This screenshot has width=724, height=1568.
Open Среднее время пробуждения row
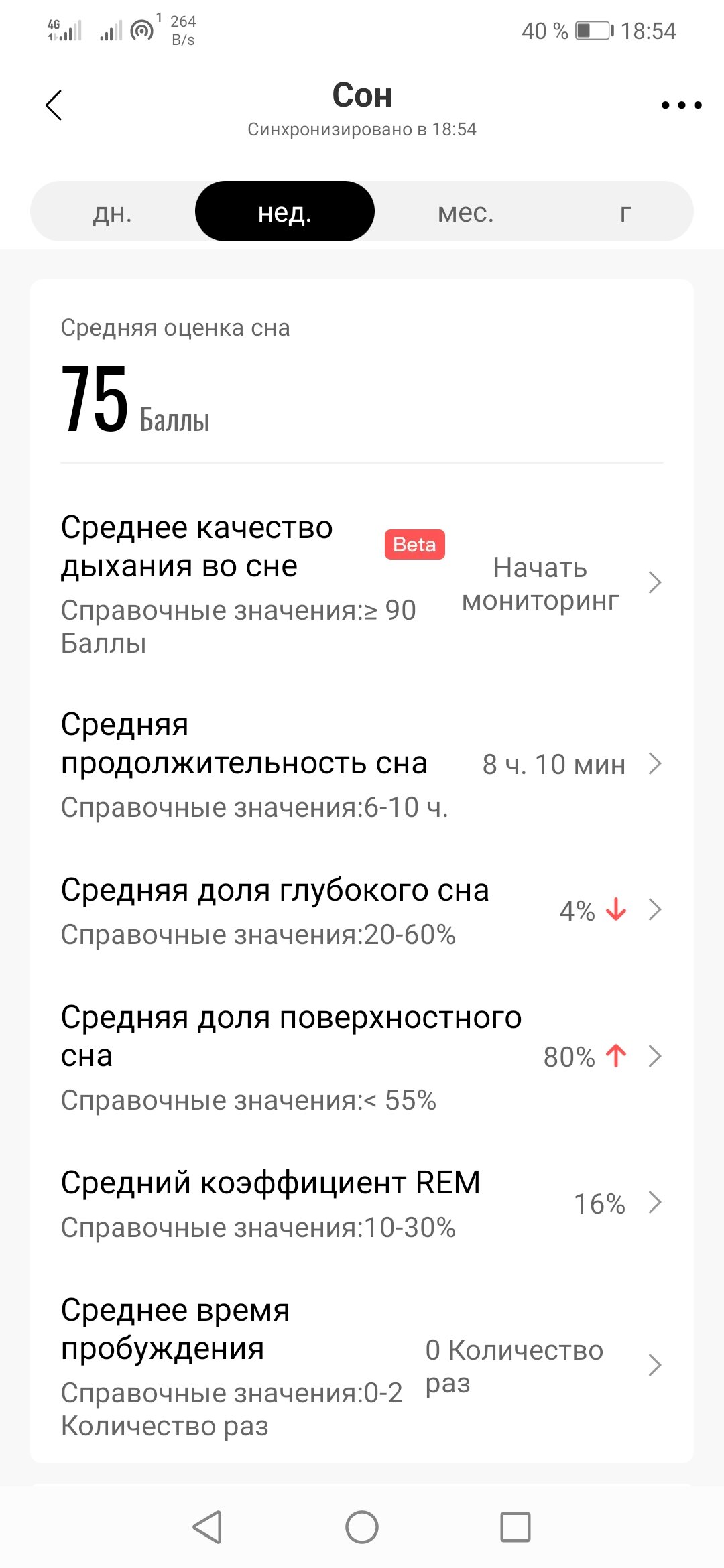362,1366
